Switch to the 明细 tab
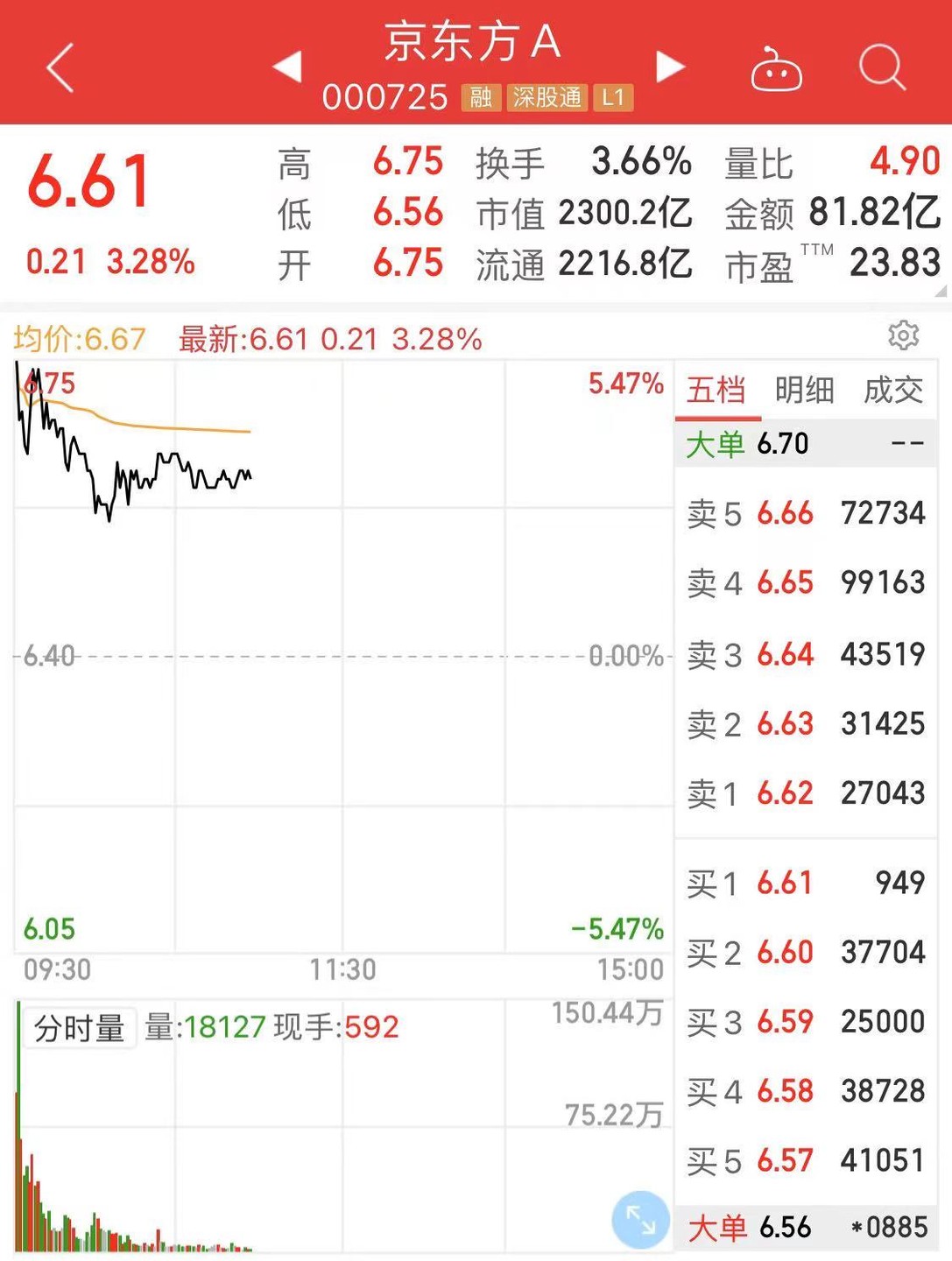The height and width of the screenshot is (1261, 952). click(804, 391)
